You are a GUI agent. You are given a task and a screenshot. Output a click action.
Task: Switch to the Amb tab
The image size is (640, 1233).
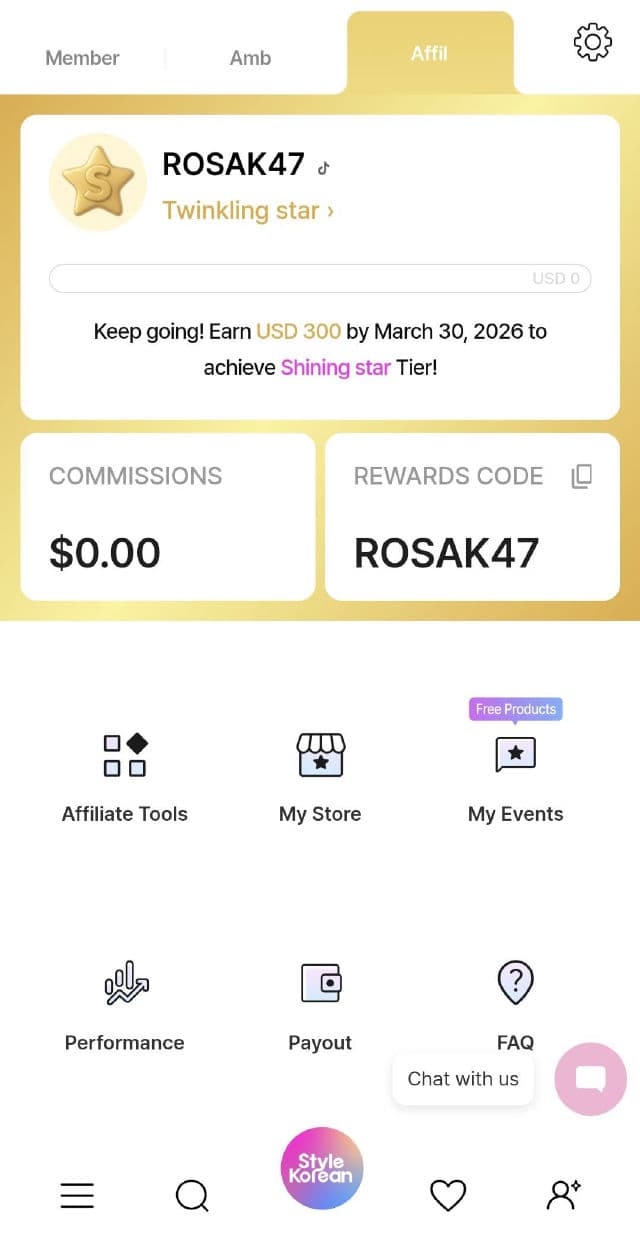250,58
